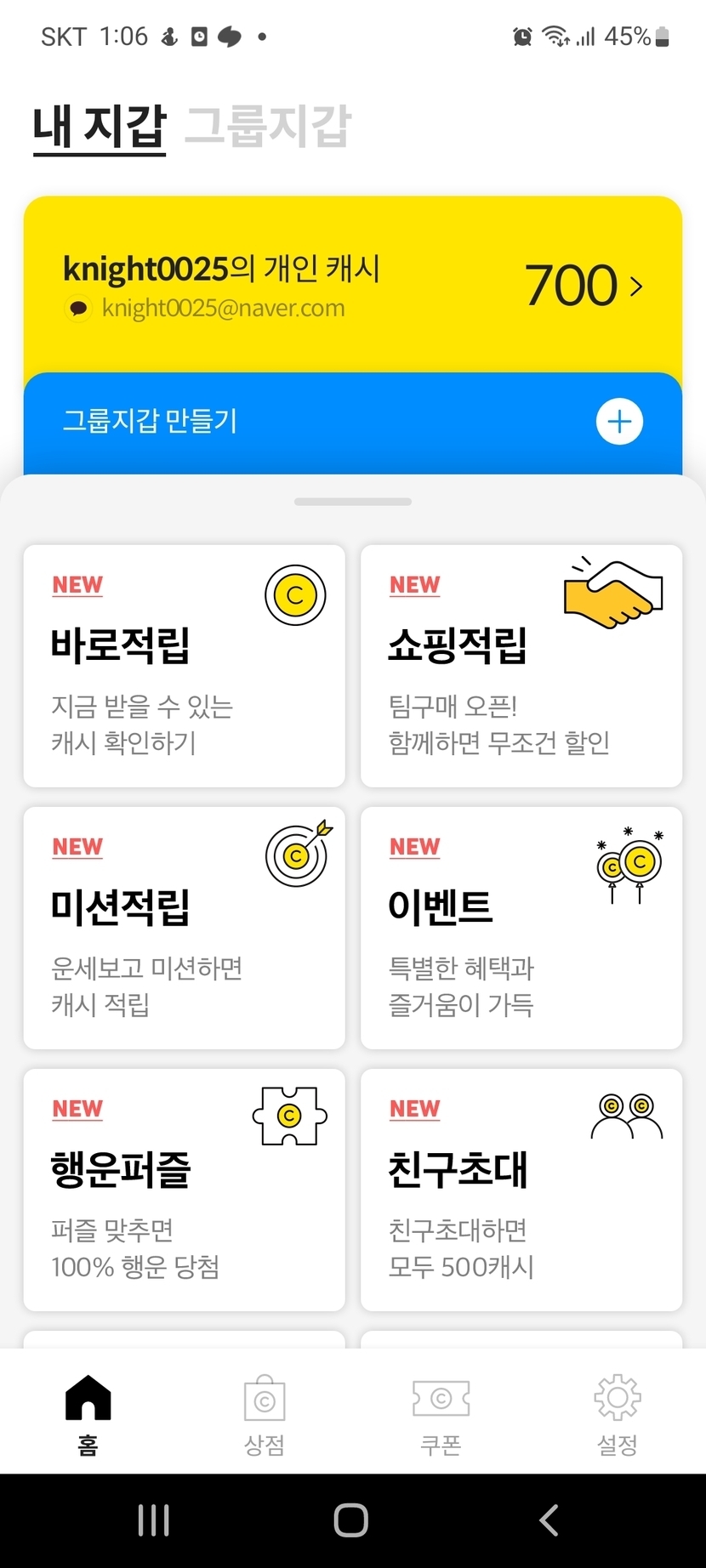The image size is (706, 1568).
Task: Go to the 상점 tab
Action: point(265,1413)
